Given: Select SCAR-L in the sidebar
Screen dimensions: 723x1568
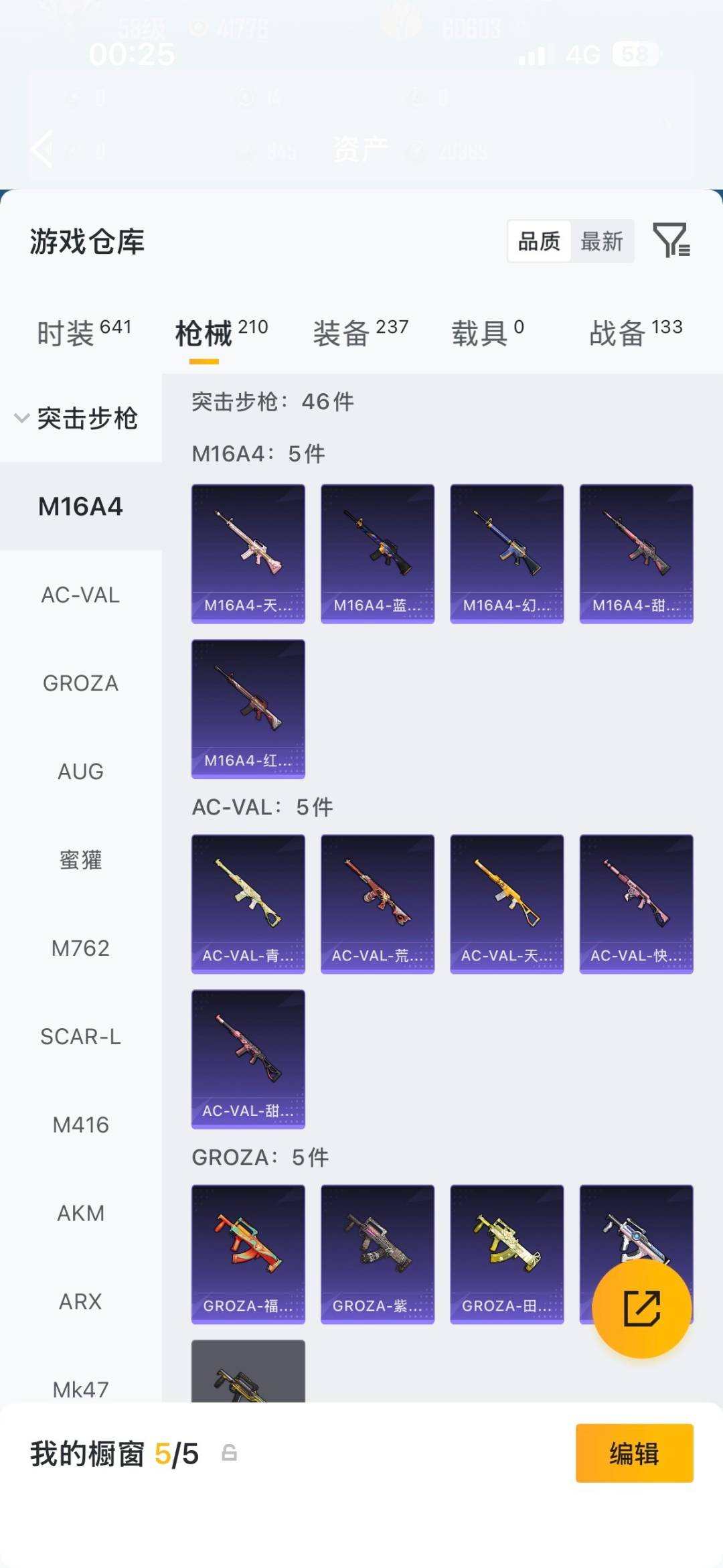Looking at the screenshot, I should tap(81, 1036).
